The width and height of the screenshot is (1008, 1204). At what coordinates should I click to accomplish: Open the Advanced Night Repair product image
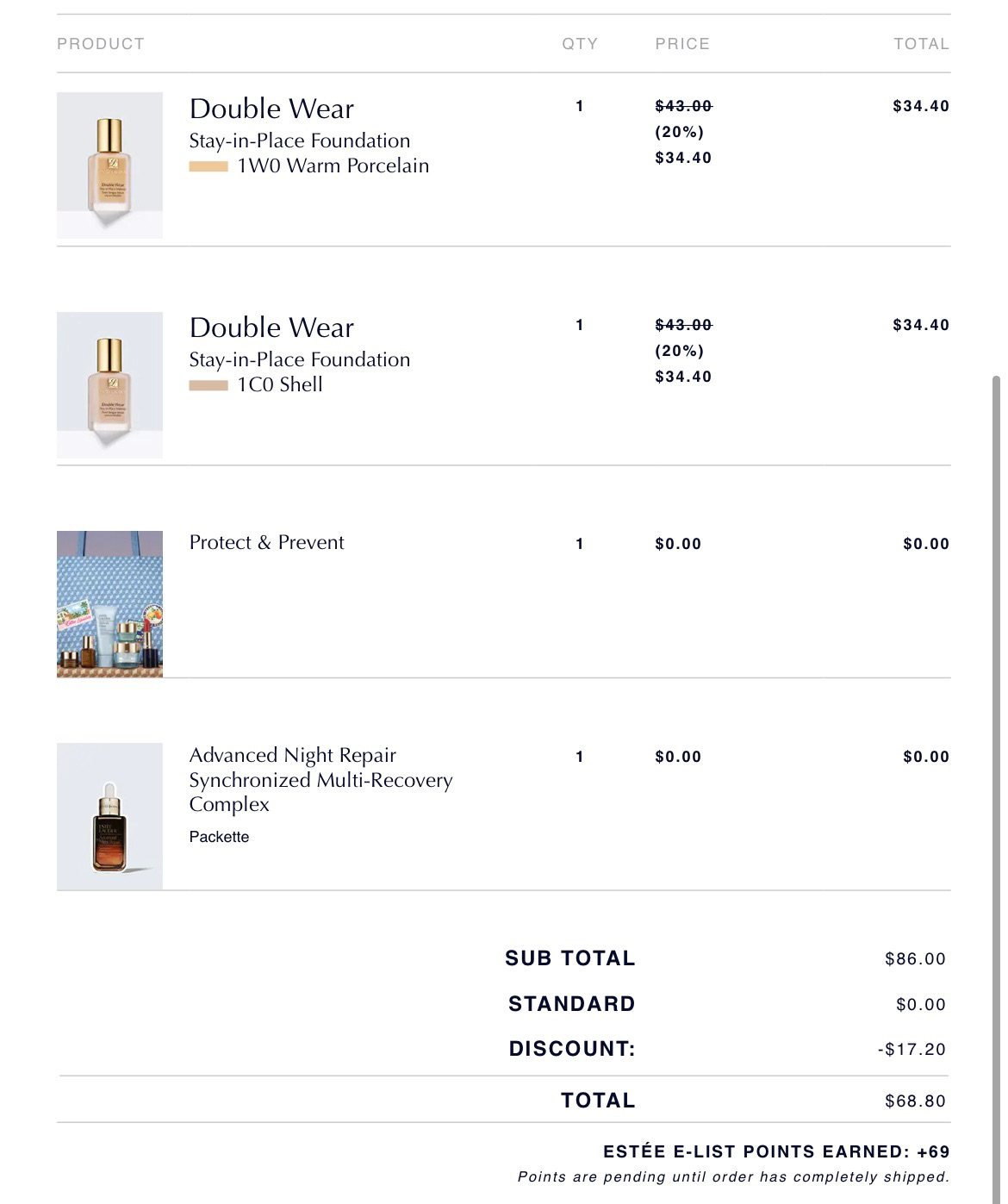(x=109, y=815)
